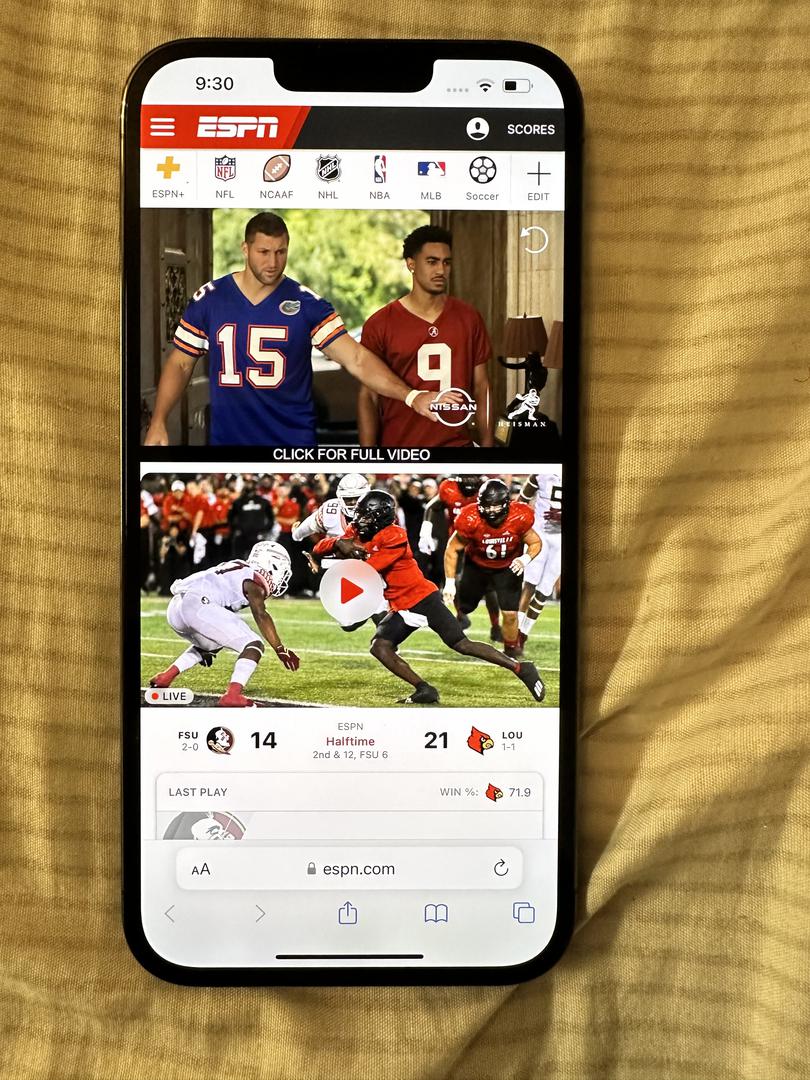Open the ESPN hamburger menu
This screenshot has height=1080, width=810.
point(162,127)
